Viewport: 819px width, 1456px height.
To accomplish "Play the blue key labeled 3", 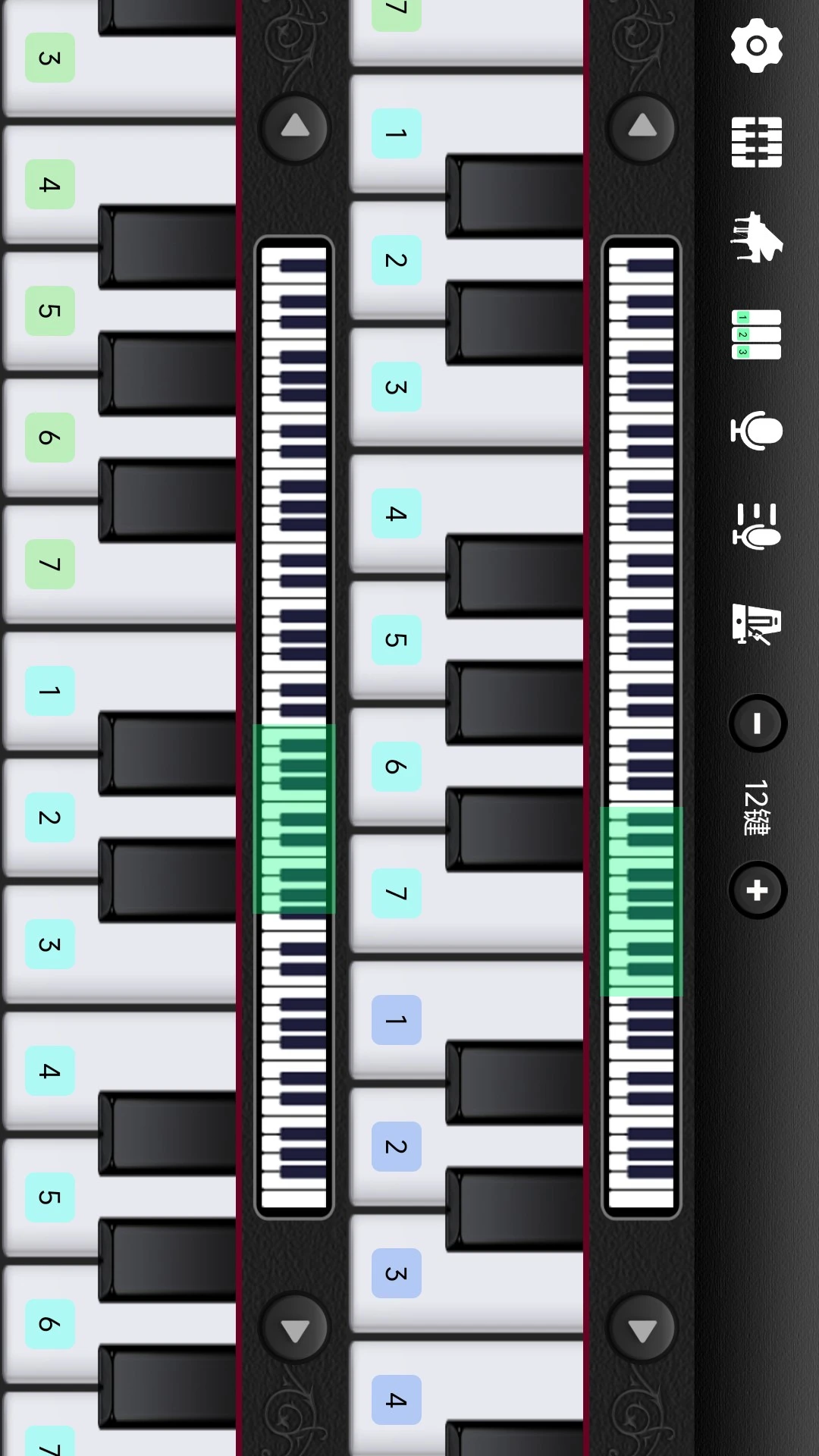I will [x=397, y=1273].
